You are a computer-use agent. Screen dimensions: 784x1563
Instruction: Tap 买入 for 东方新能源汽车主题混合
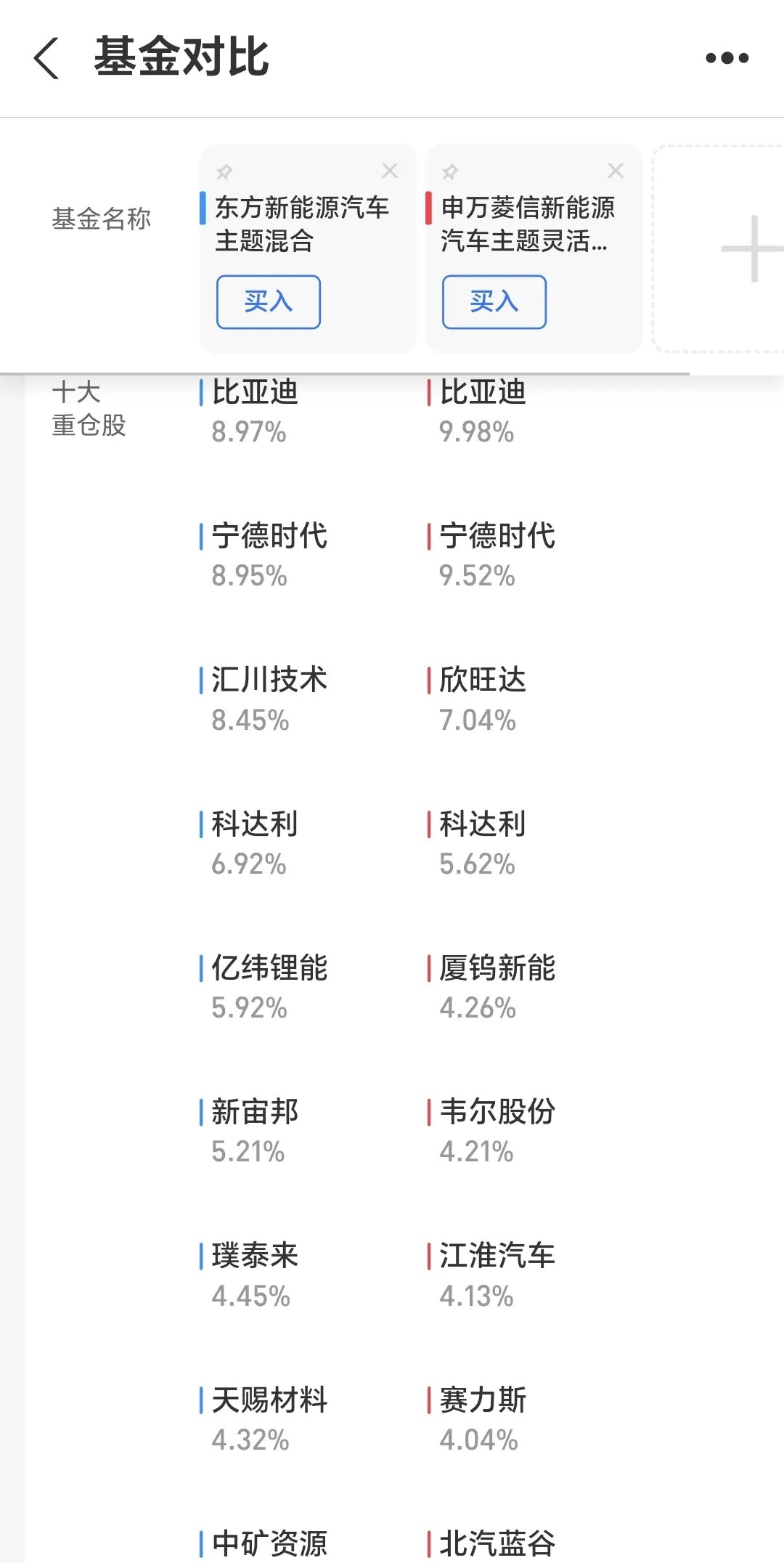[268, 301]
